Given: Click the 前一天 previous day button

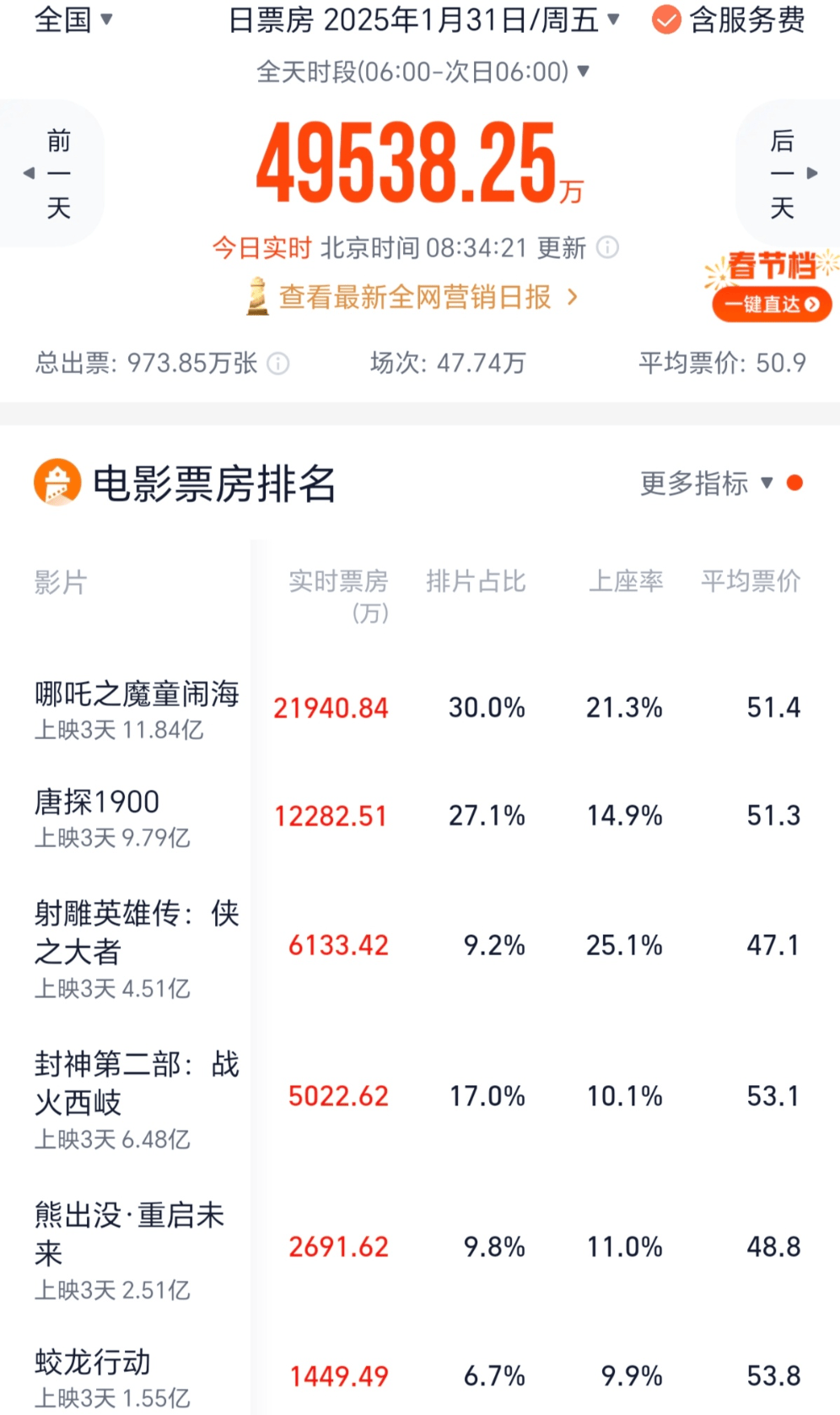Looking at the screenshot, I should coord(57,173).
